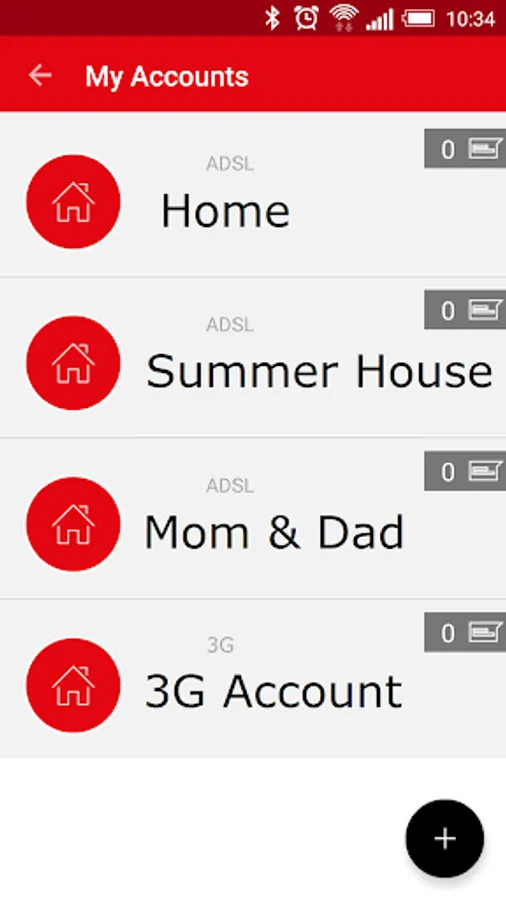
Task: Add a new account with the plus button
Action: [x=445, y=839]
